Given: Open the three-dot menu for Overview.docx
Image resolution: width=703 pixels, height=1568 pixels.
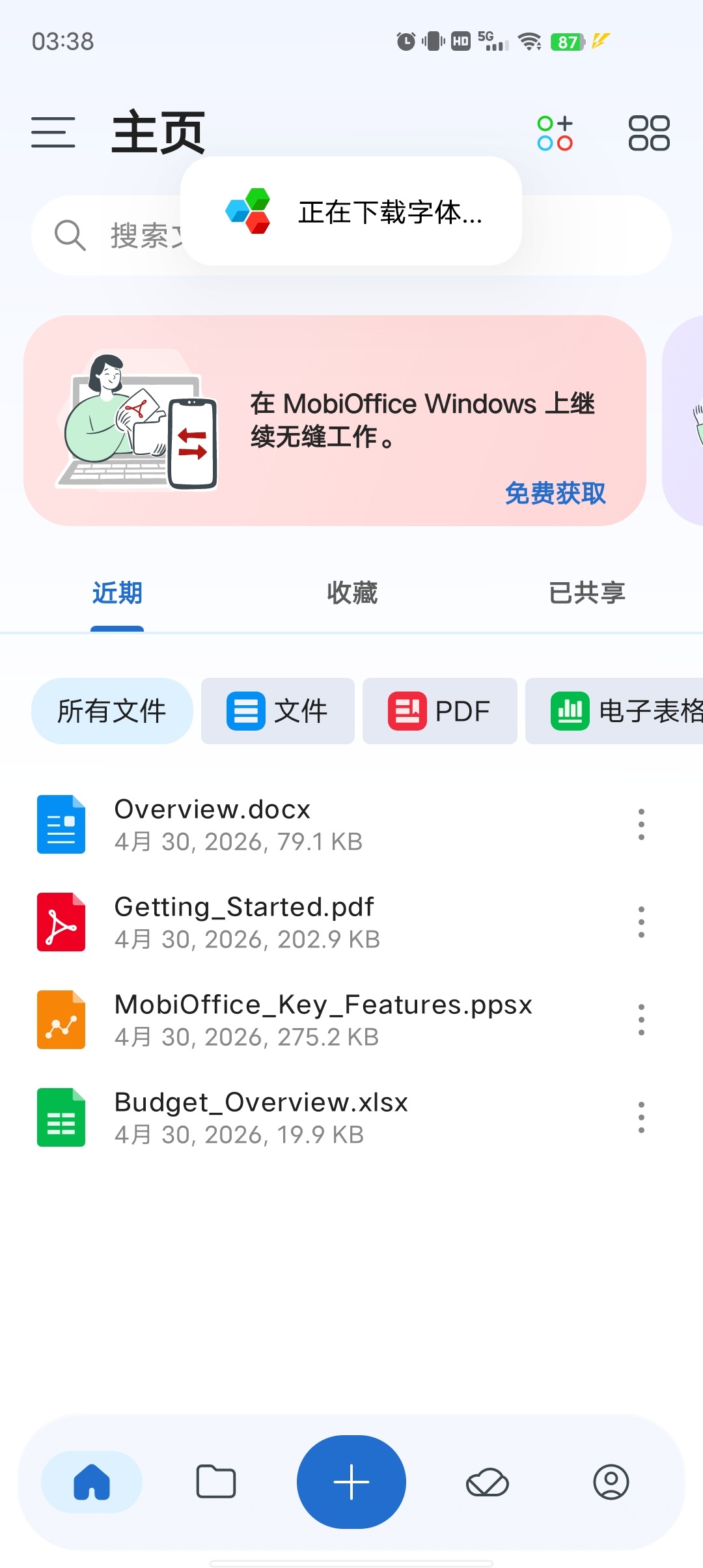Looking at the screenshot, I should point(641,824).
